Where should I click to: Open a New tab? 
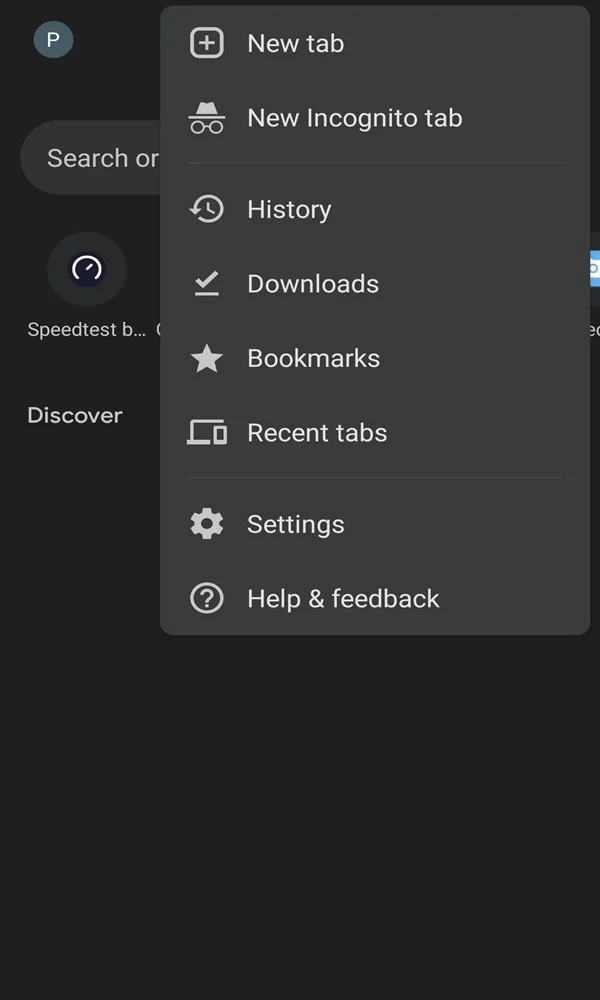pos(375,43)
